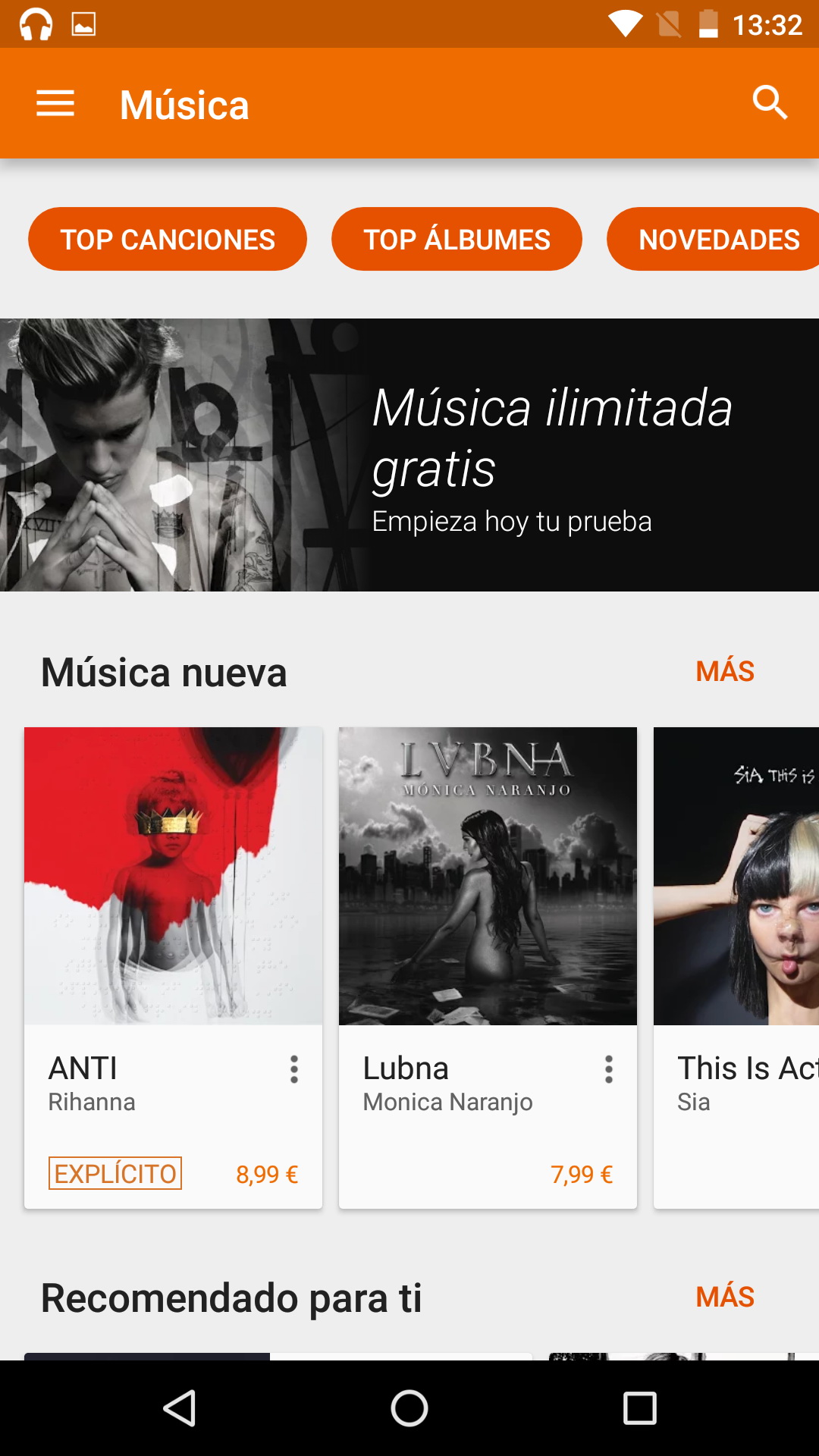Open overflow menu on ANTI card

click(294, 1069)
